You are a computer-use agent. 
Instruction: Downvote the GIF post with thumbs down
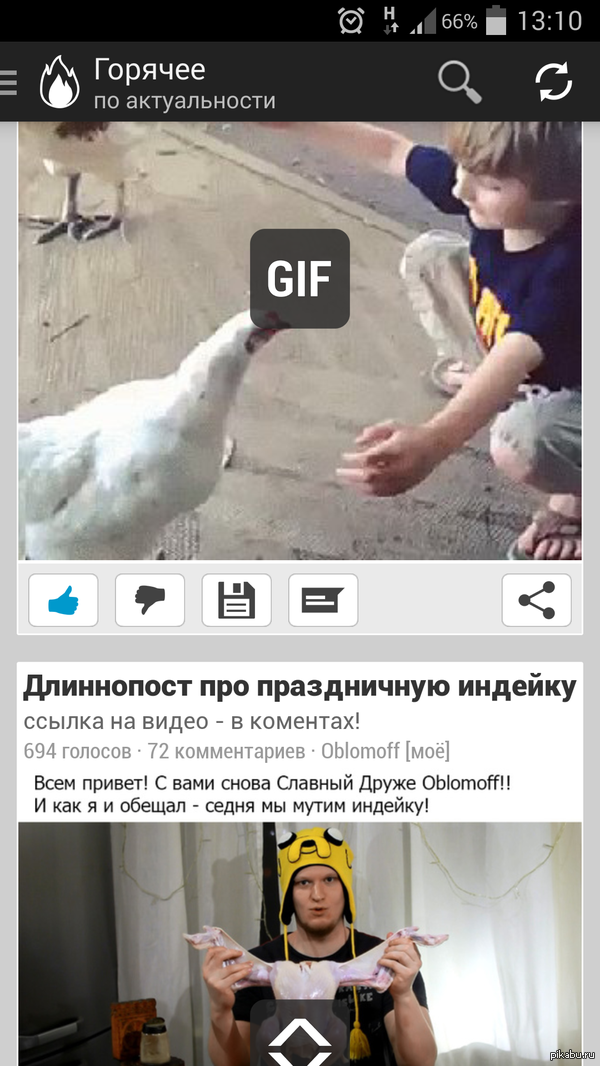(x=150, y=600)
